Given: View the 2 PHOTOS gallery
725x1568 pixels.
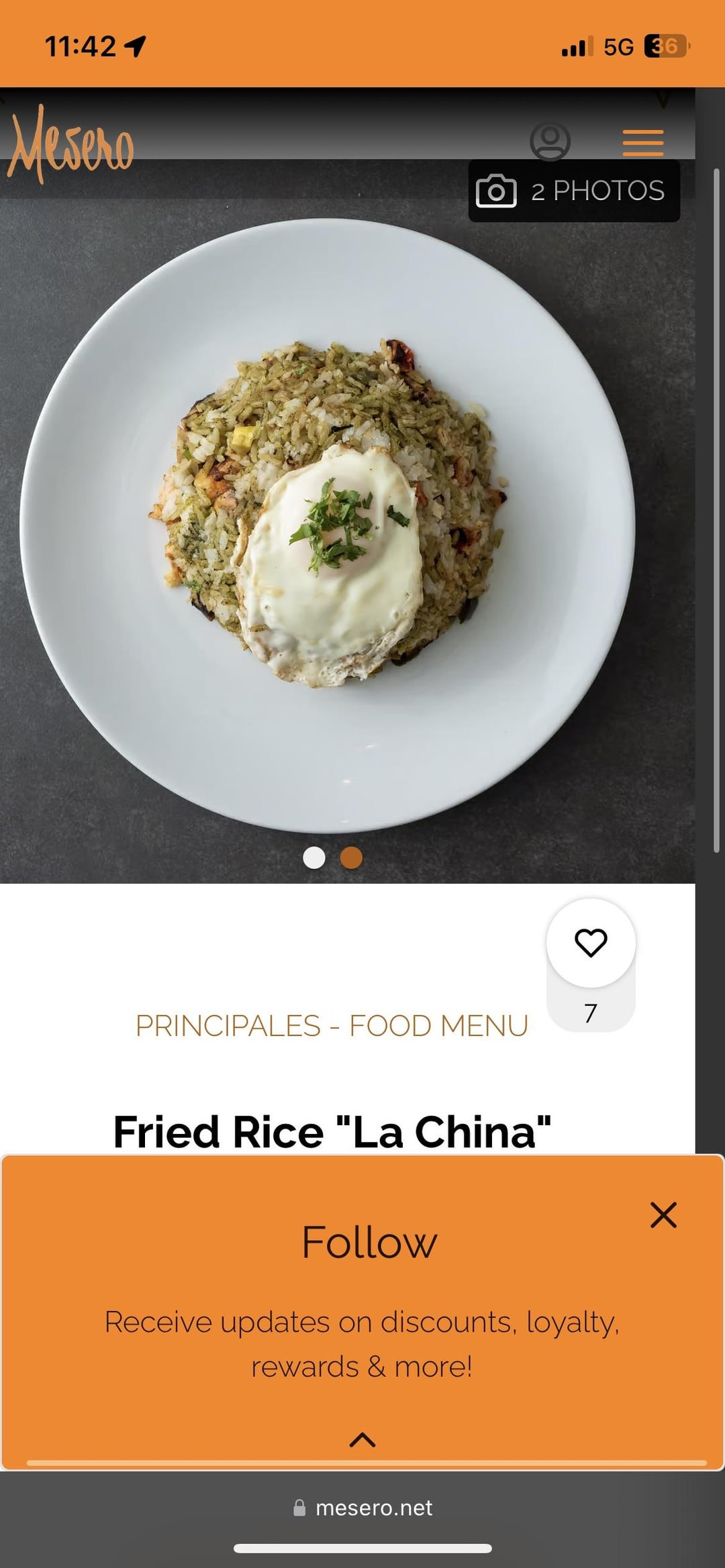Looking at the screenshot, I should point(574,191).
